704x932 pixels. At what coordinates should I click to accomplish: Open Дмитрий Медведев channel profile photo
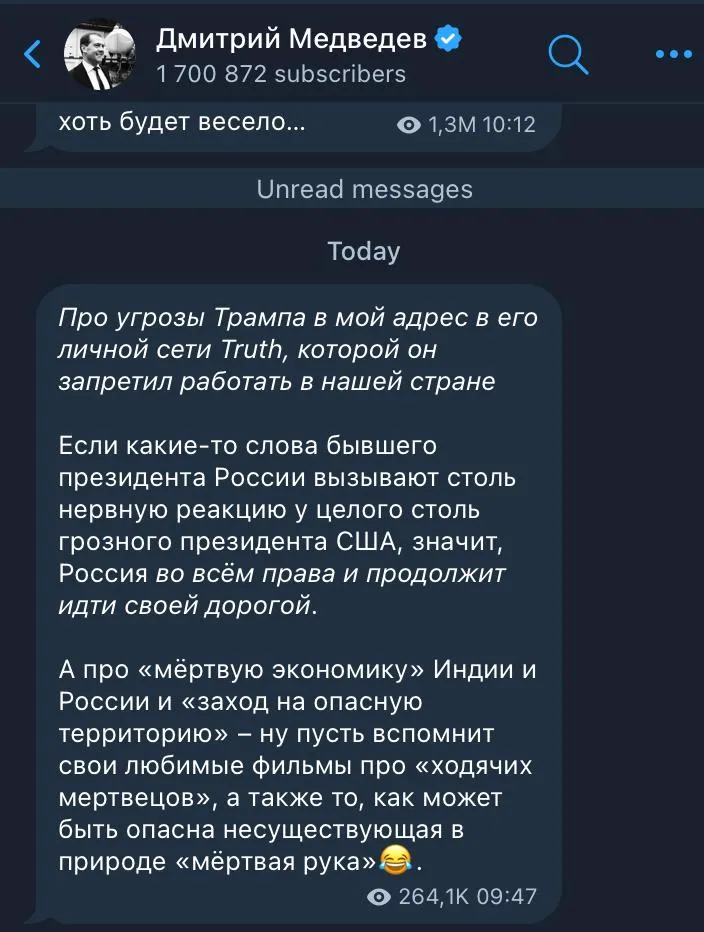click(x=101, y=55)
